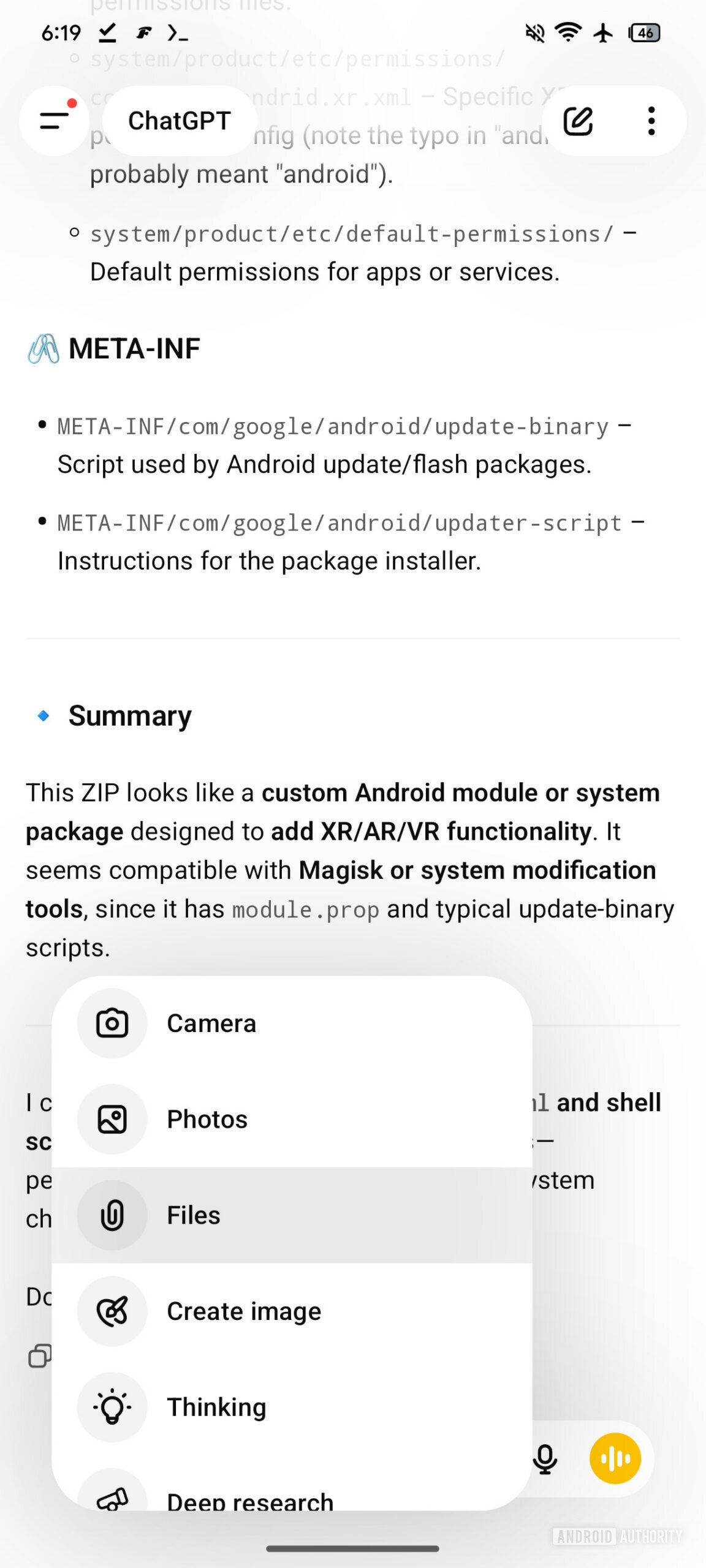Start a new chat with compose icon
The width and height of the screenshot is (706, 1568).
[x=577, y=121]
